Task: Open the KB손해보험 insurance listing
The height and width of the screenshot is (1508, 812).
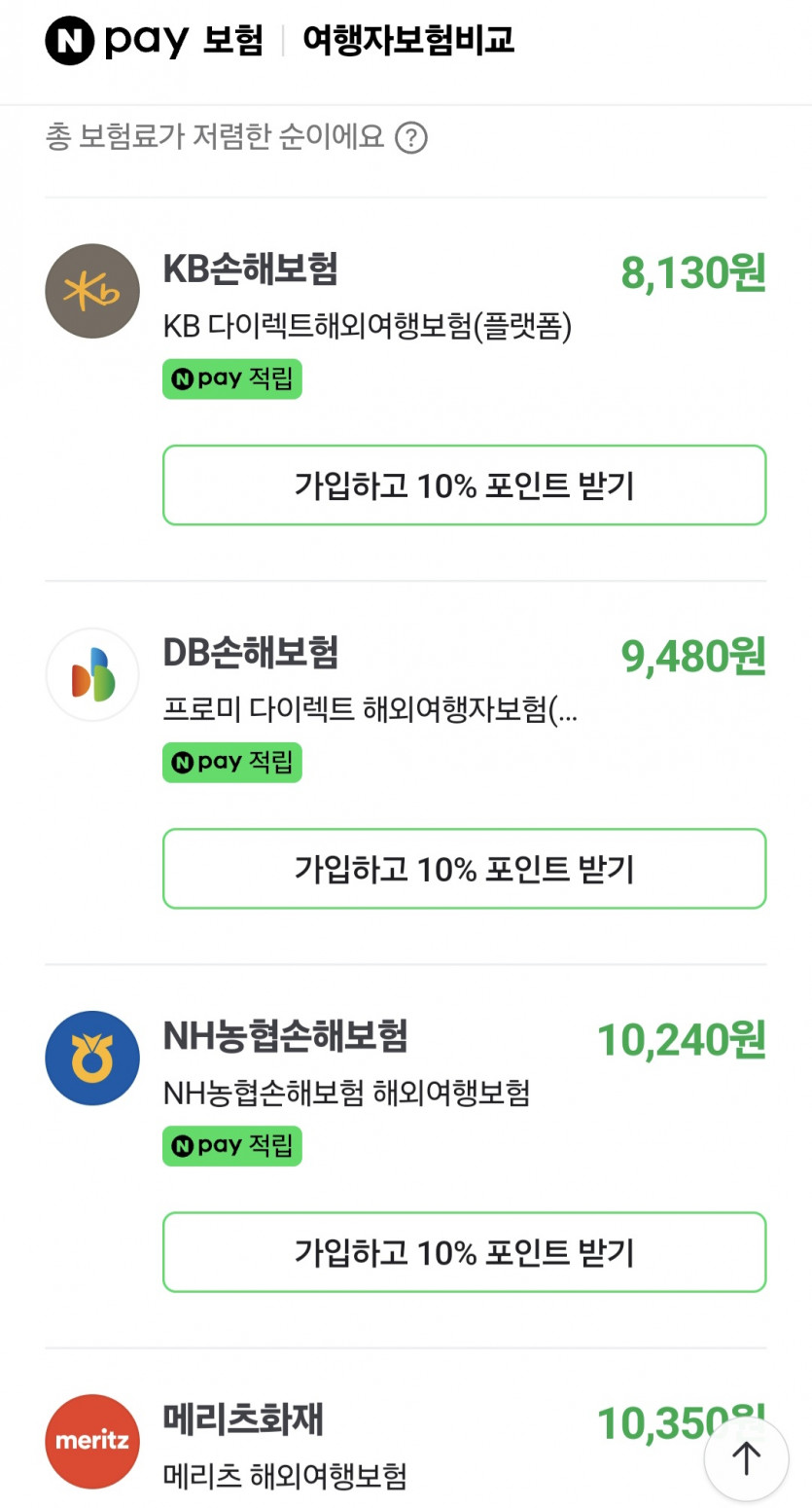Action: point(250,269)
